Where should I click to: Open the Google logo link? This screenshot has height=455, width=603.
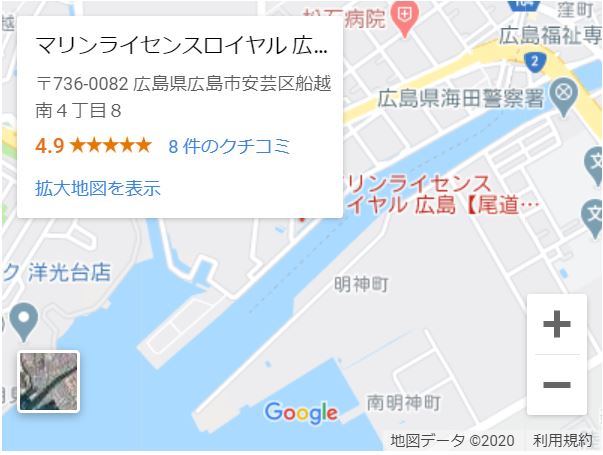click(x=301, y=412)
